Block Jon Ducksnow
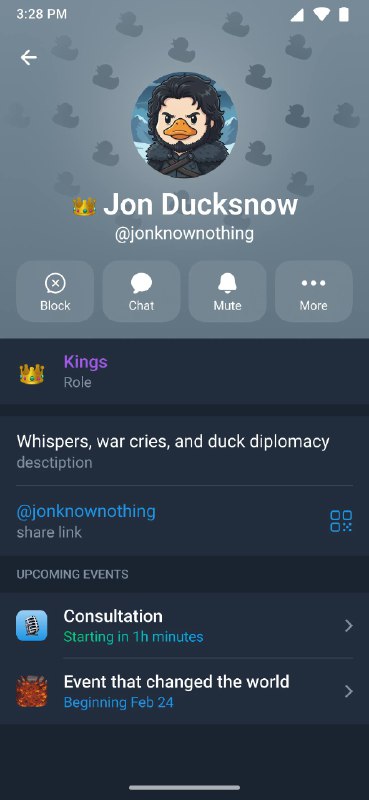The height and width of the screenshot is (800, 369). pyautogui.click(x=55, y=291)
